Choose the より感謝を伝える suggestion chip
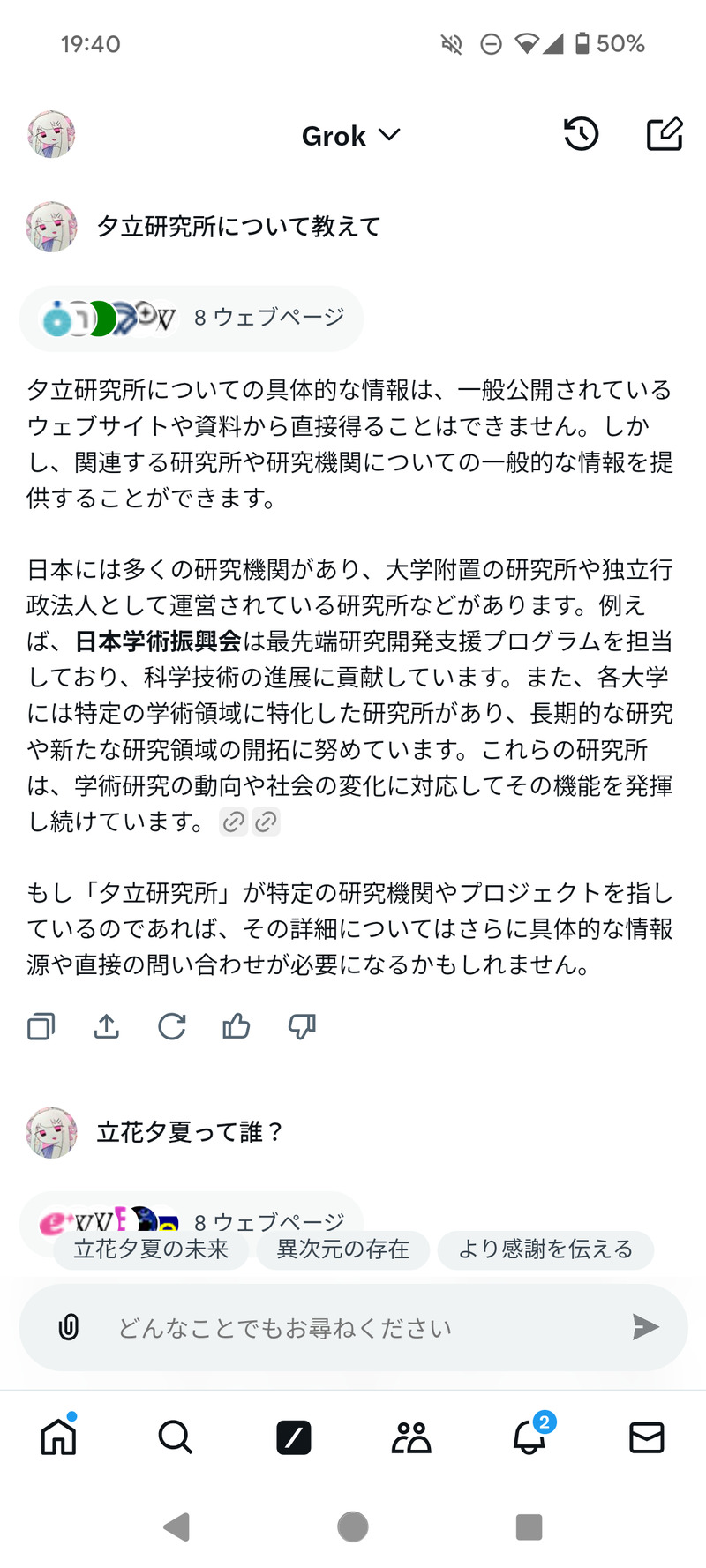Screen dimensions: 706x1568 click(x=545, y=1249)
